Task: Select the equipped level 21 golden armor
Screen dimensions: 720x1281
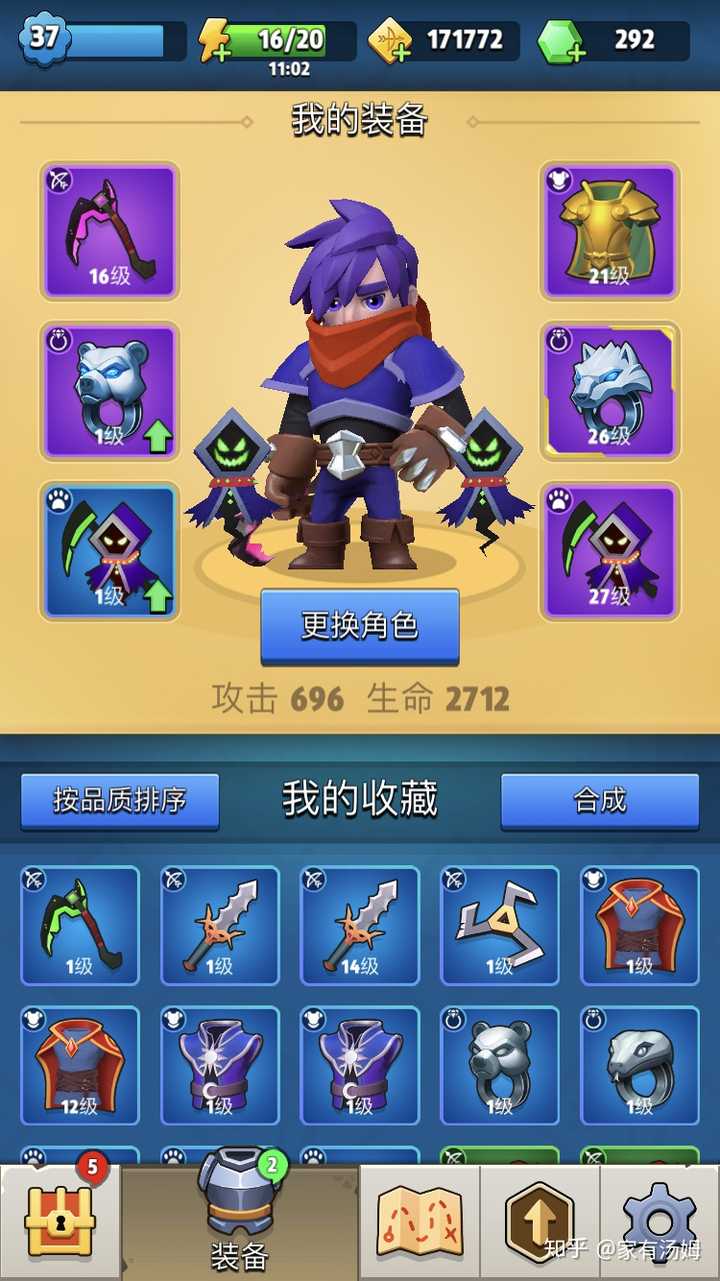Action: [x=610, y=231]
